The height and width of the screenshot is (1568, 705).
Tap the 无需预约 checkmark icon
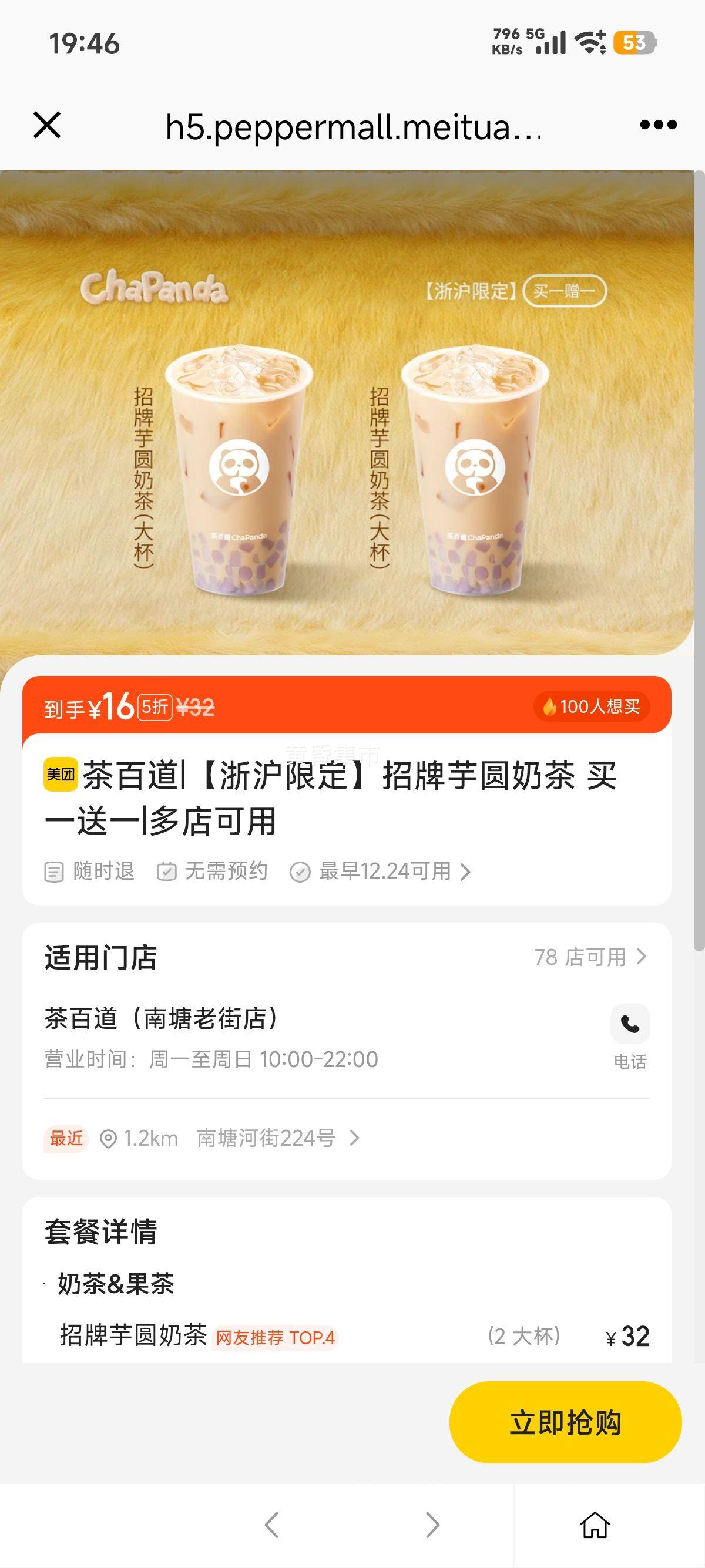(x=166, y=872)
